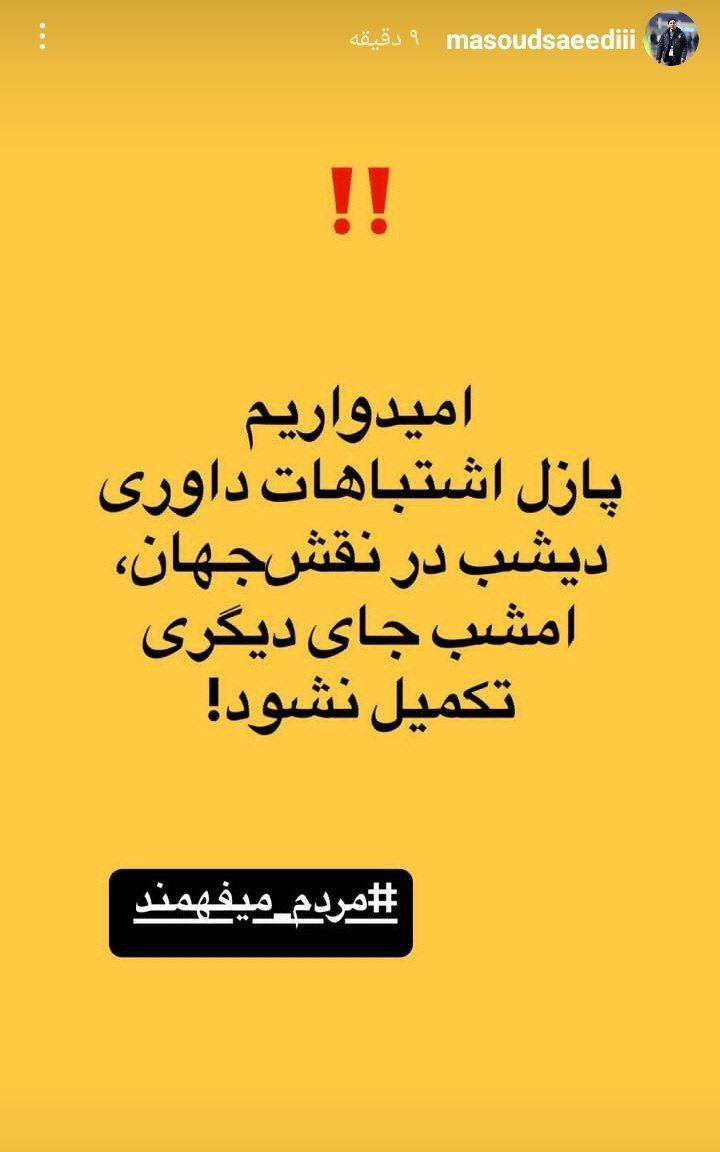Tap the masoudsaeediii username
Image resolution: width=720 pixels, height=1152 pixels.
pyautogui.click(x=540, y=40)
